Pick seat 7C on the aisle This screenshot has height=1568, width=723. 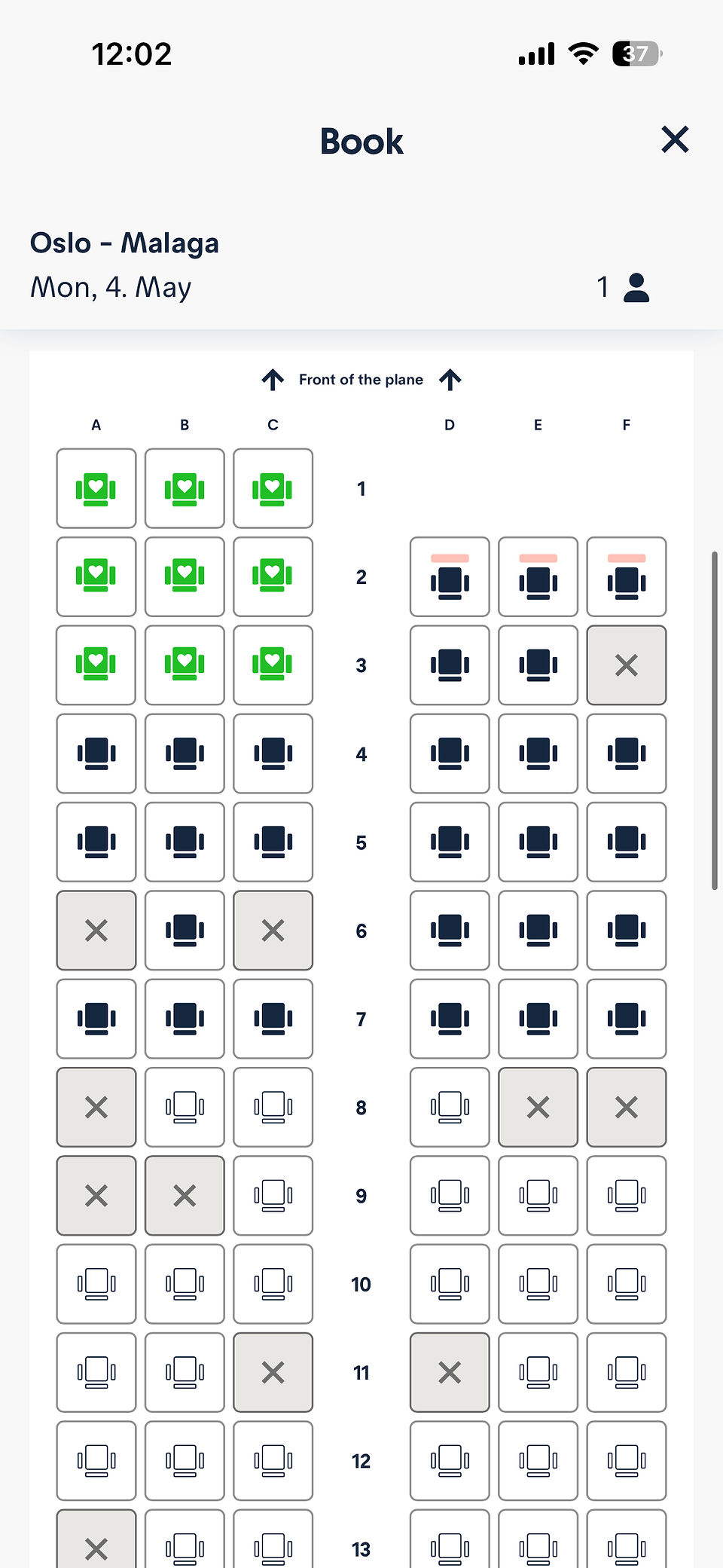[x=273, y=1019]
